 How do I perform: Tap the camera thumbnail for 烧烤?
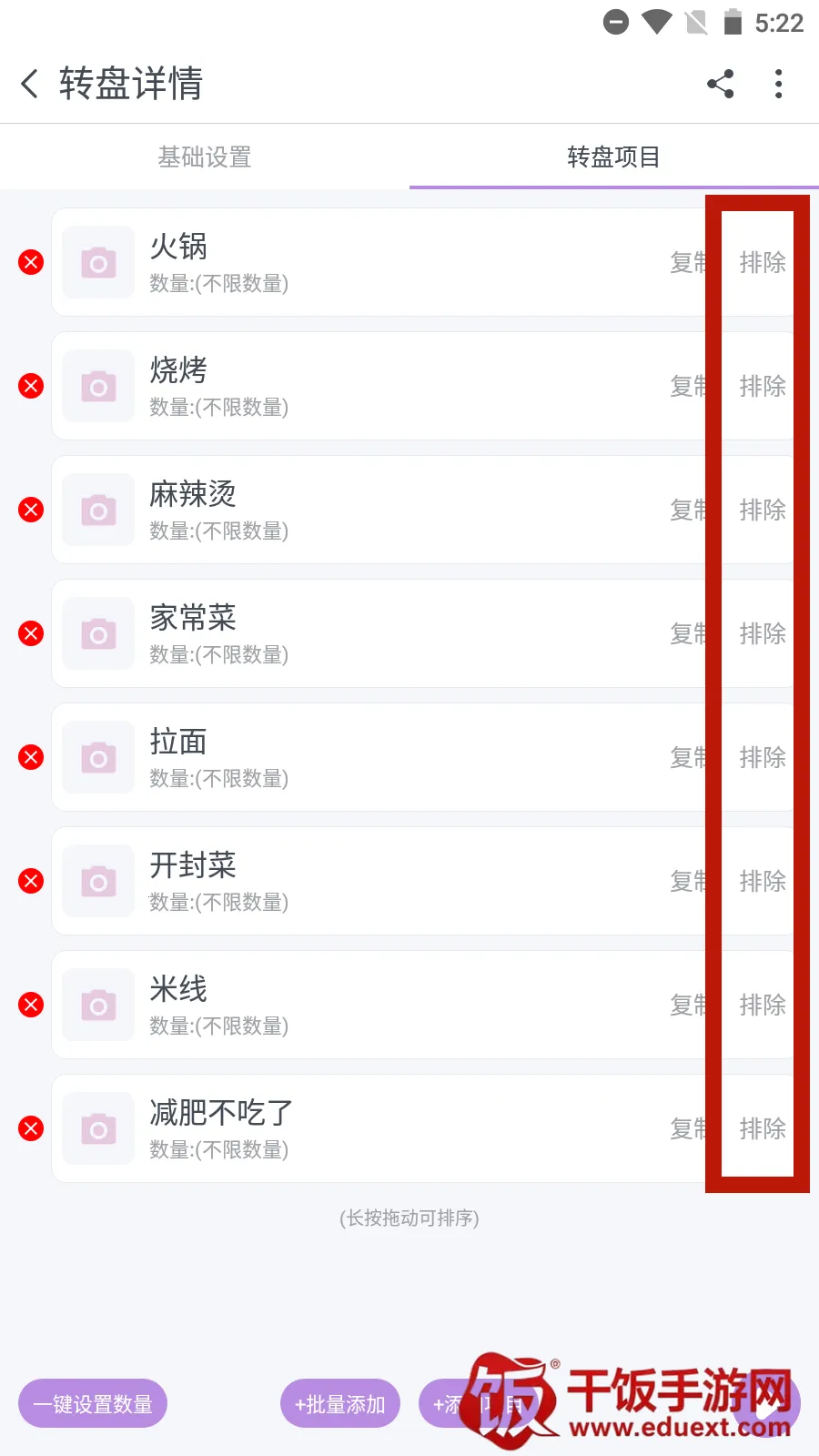[x=97, y=386]
